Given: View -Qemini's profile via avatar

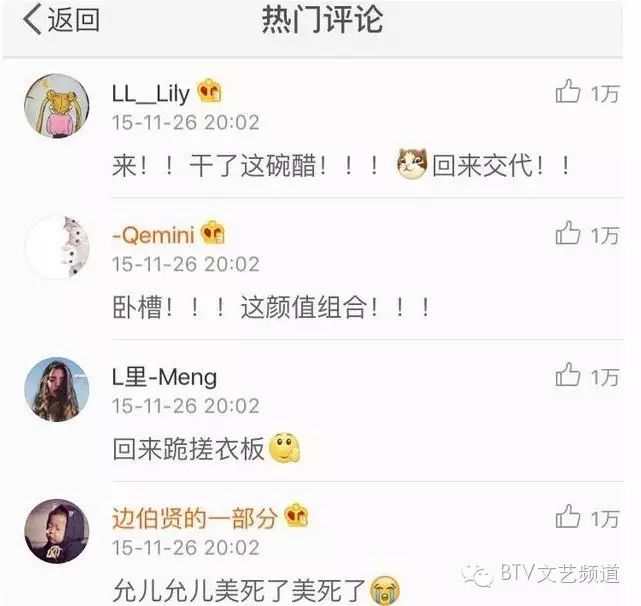Looking at the screenshot, I should coord(57,247).
